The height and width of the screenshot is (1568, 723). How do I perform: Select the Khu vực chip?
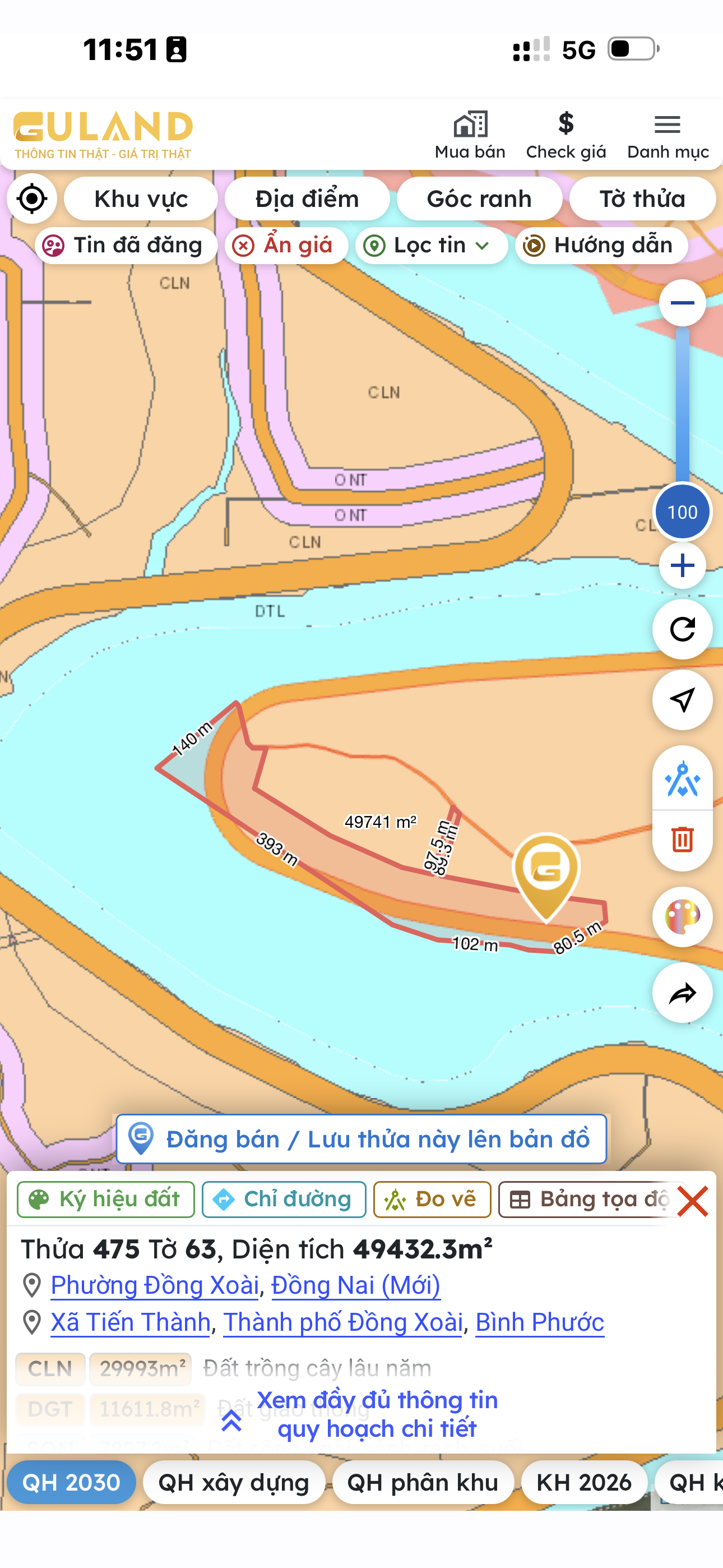[141, 199]
